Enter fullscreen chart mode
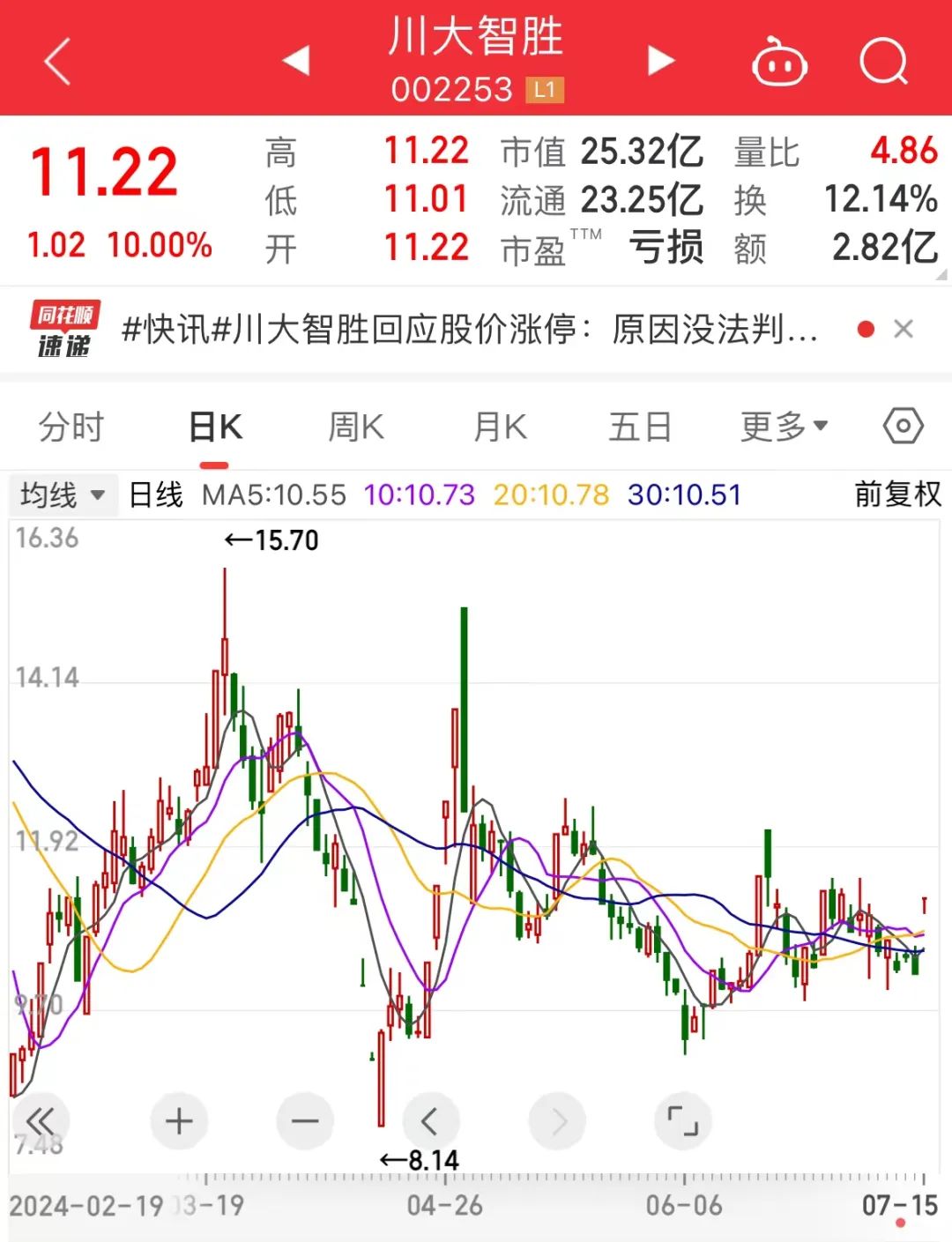This screenshot has width=952, height=1242. 682,1120
